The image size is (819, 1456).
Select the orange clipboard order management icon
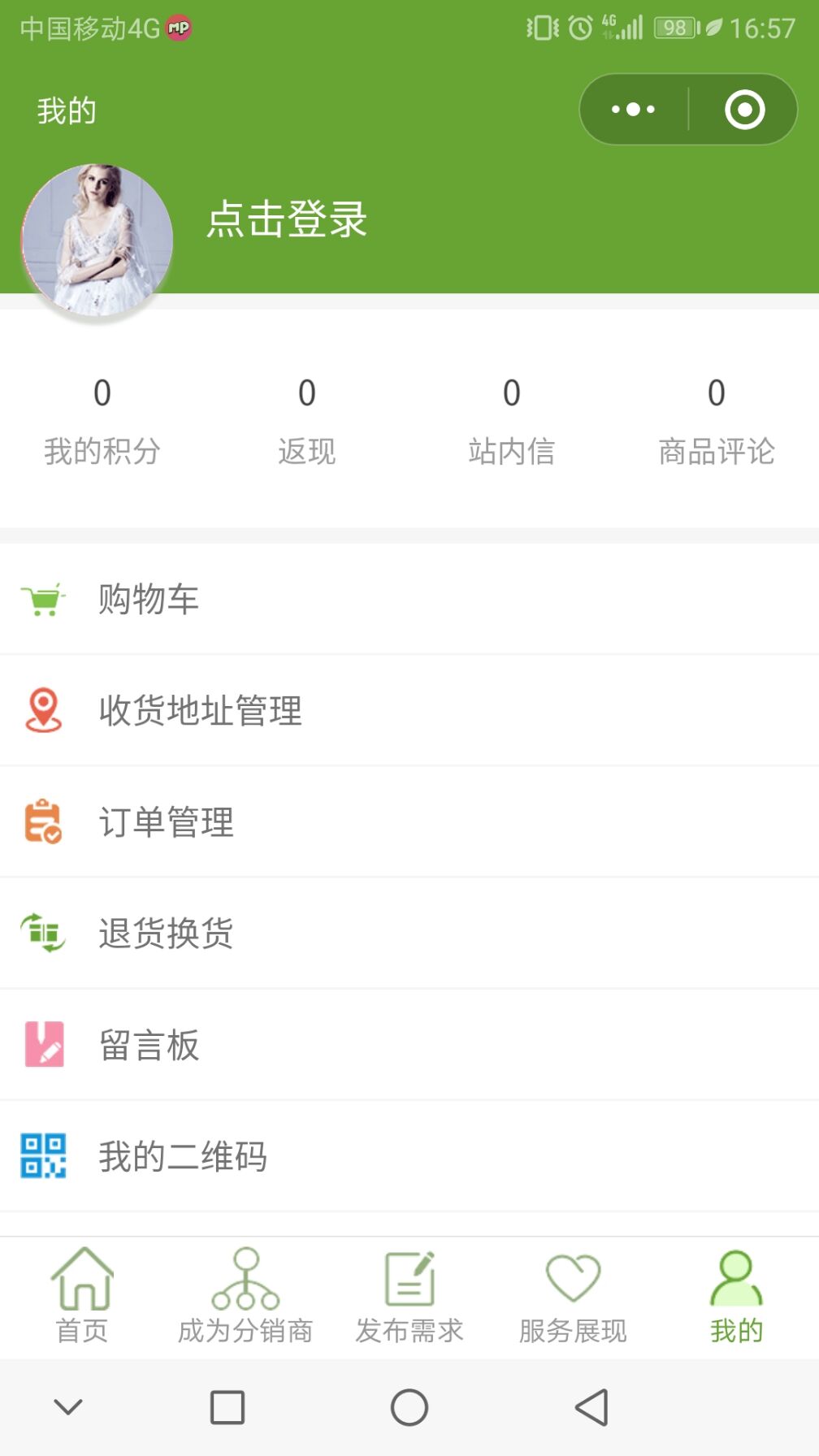coord(45,821)
